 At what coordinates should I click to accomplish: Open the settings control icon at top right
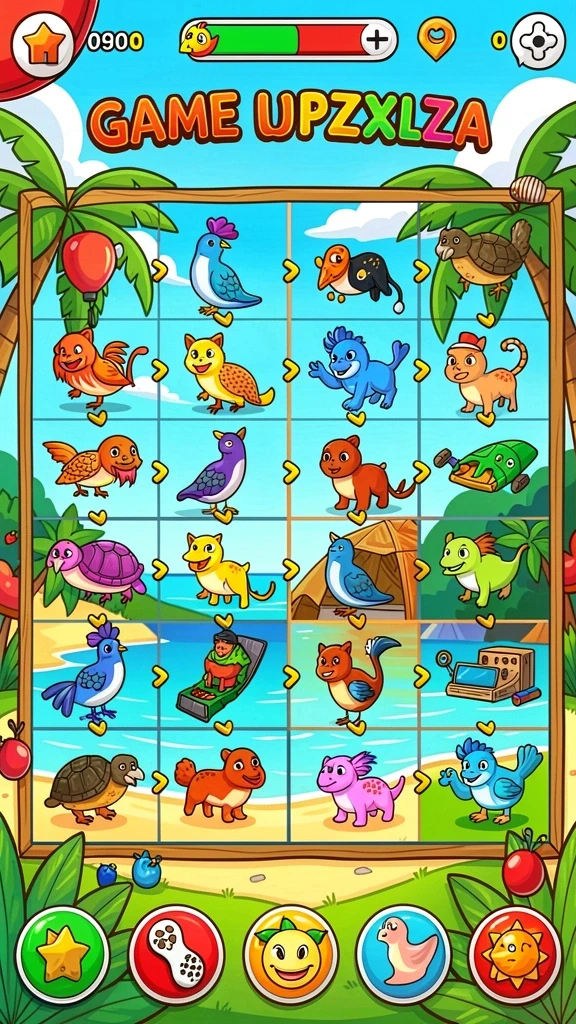(538, 40)
